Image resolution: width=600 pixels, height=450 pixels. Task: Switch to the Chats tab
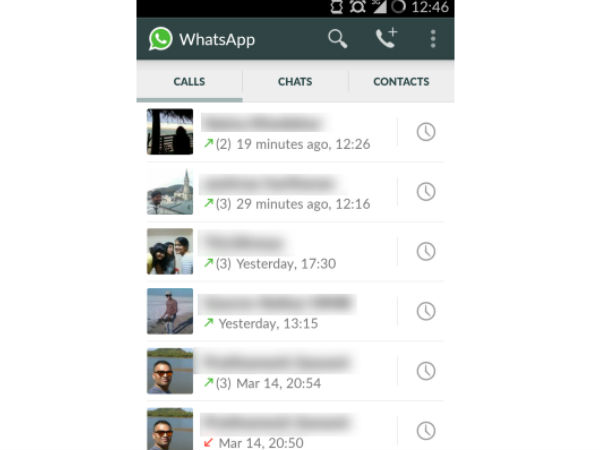pyautogui.click(x=295, y=82)
